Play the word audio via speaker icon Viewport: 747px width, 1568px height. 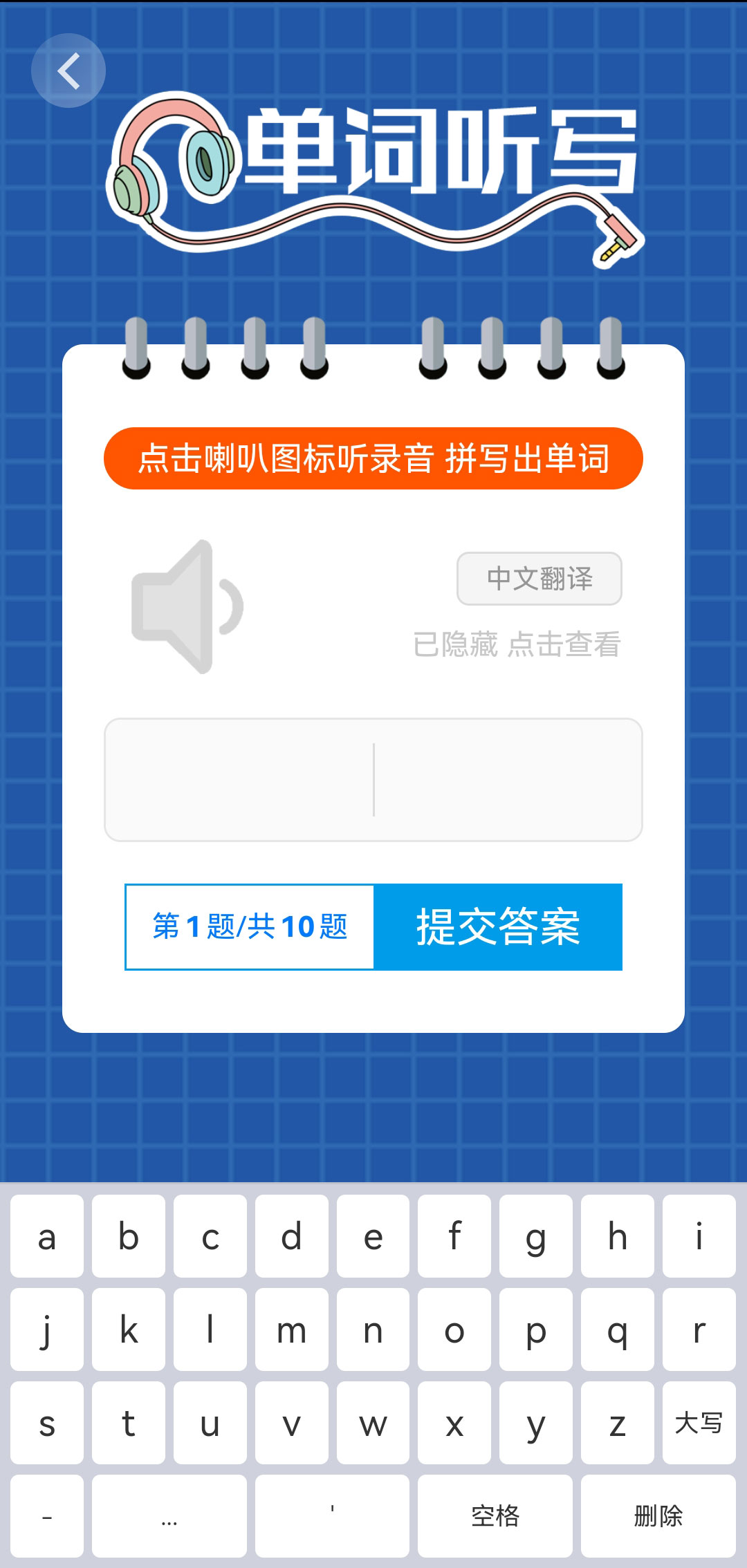click(x=185, y=606)
